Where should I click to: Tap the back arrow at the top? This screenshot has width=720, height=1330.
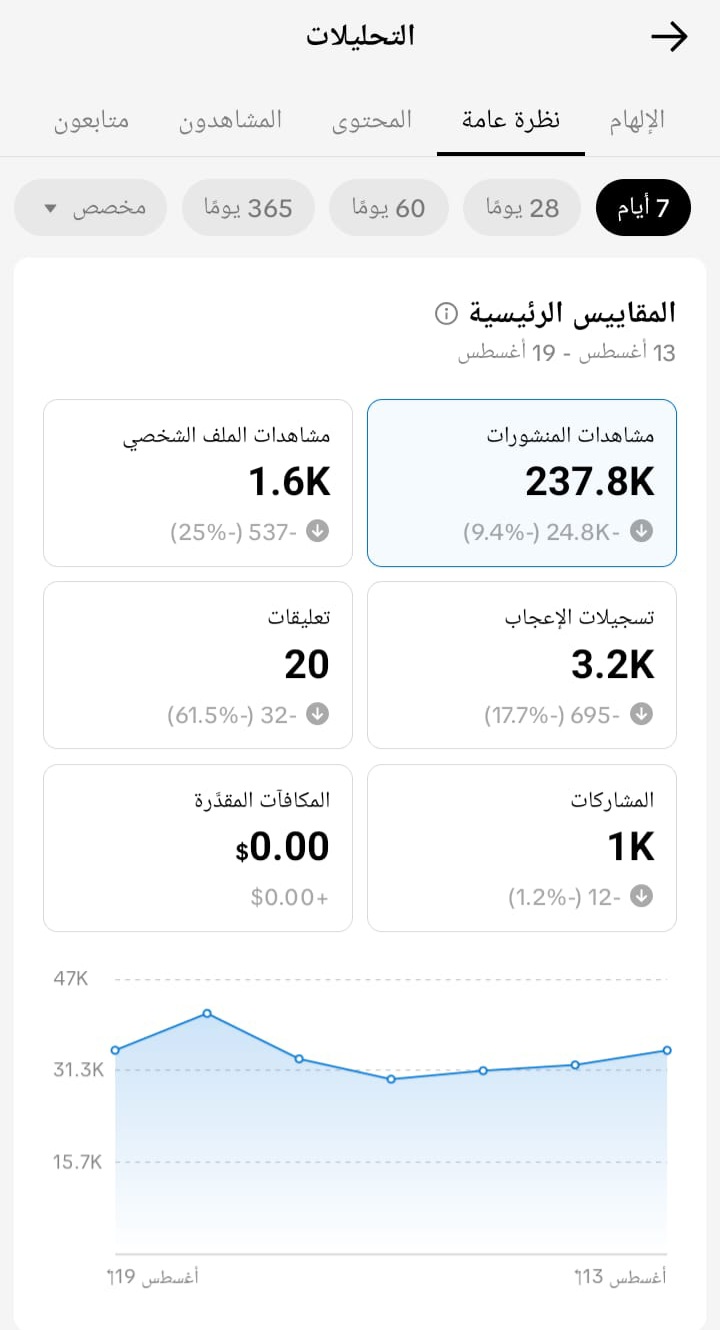(669, 37)
